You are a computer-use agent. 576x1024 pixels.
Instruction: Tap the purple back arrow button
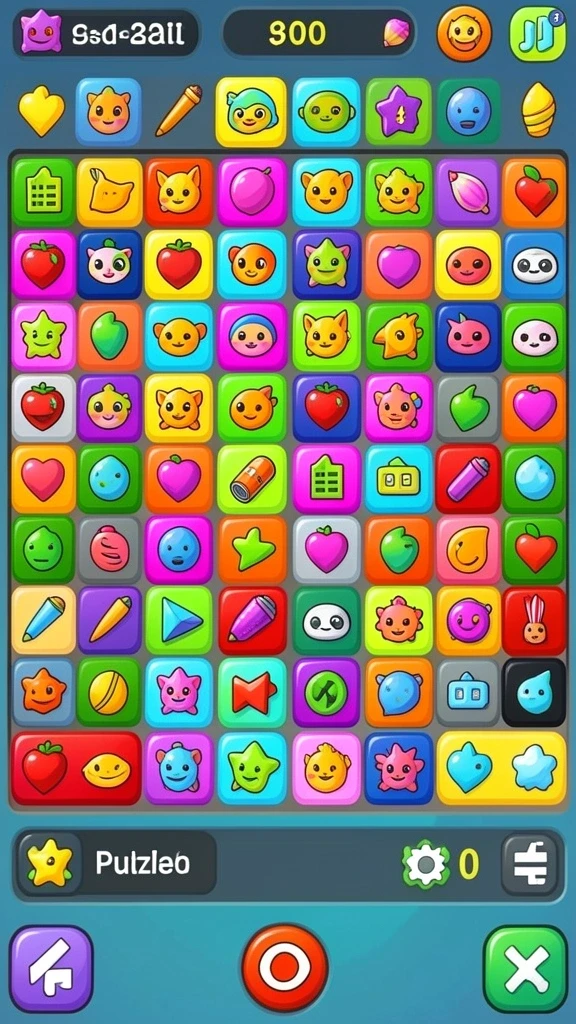[51, 968]
